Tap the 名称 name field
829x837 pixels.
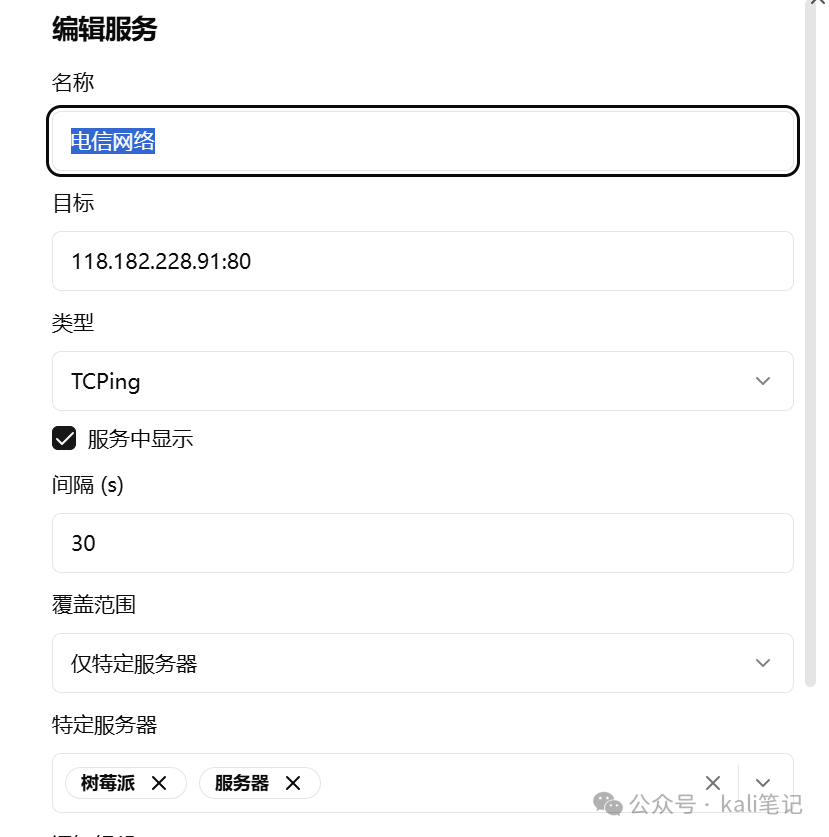pos(422,141)
